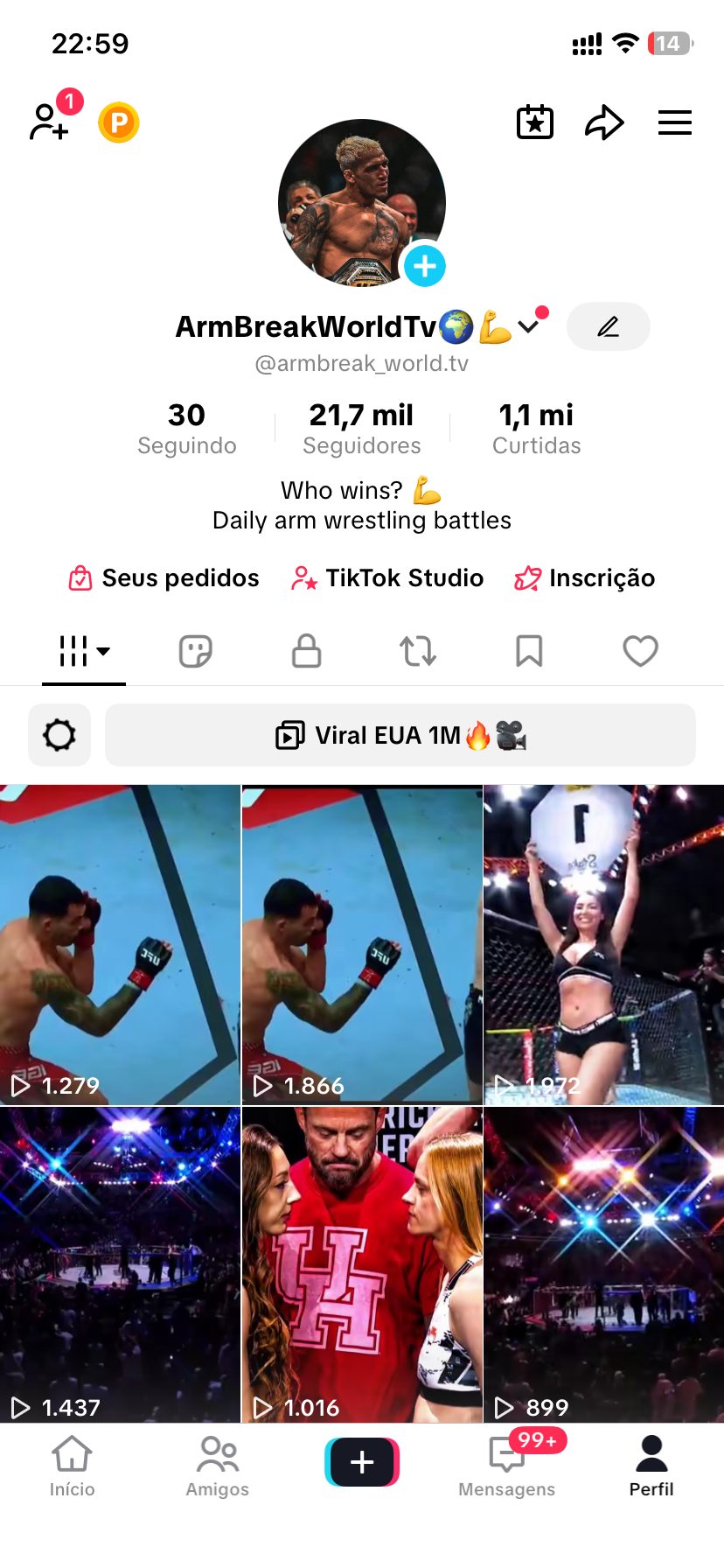
Task: Share this profile
Action: (604, 122)
